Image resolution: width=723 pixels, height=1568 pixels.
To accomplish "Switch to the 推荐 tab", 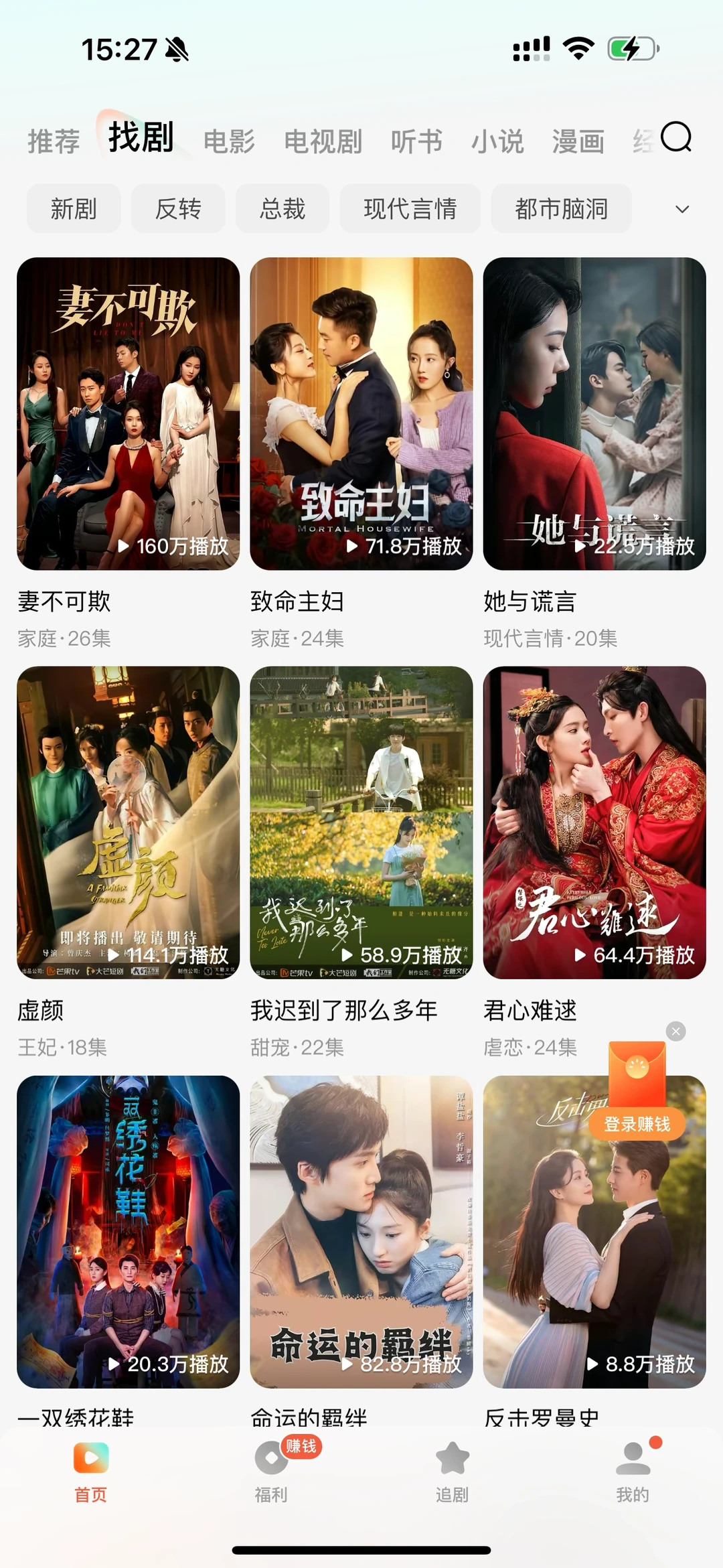I will coord(54,142).
